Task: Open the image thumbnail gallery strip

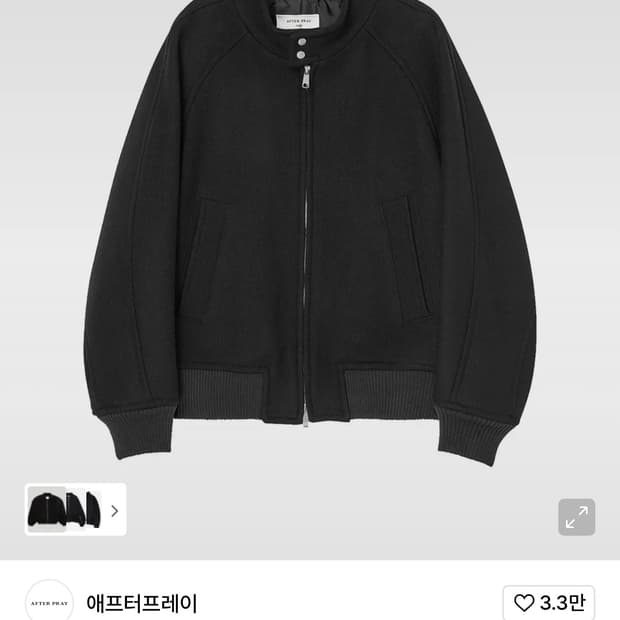Action: tap(76, 510)
